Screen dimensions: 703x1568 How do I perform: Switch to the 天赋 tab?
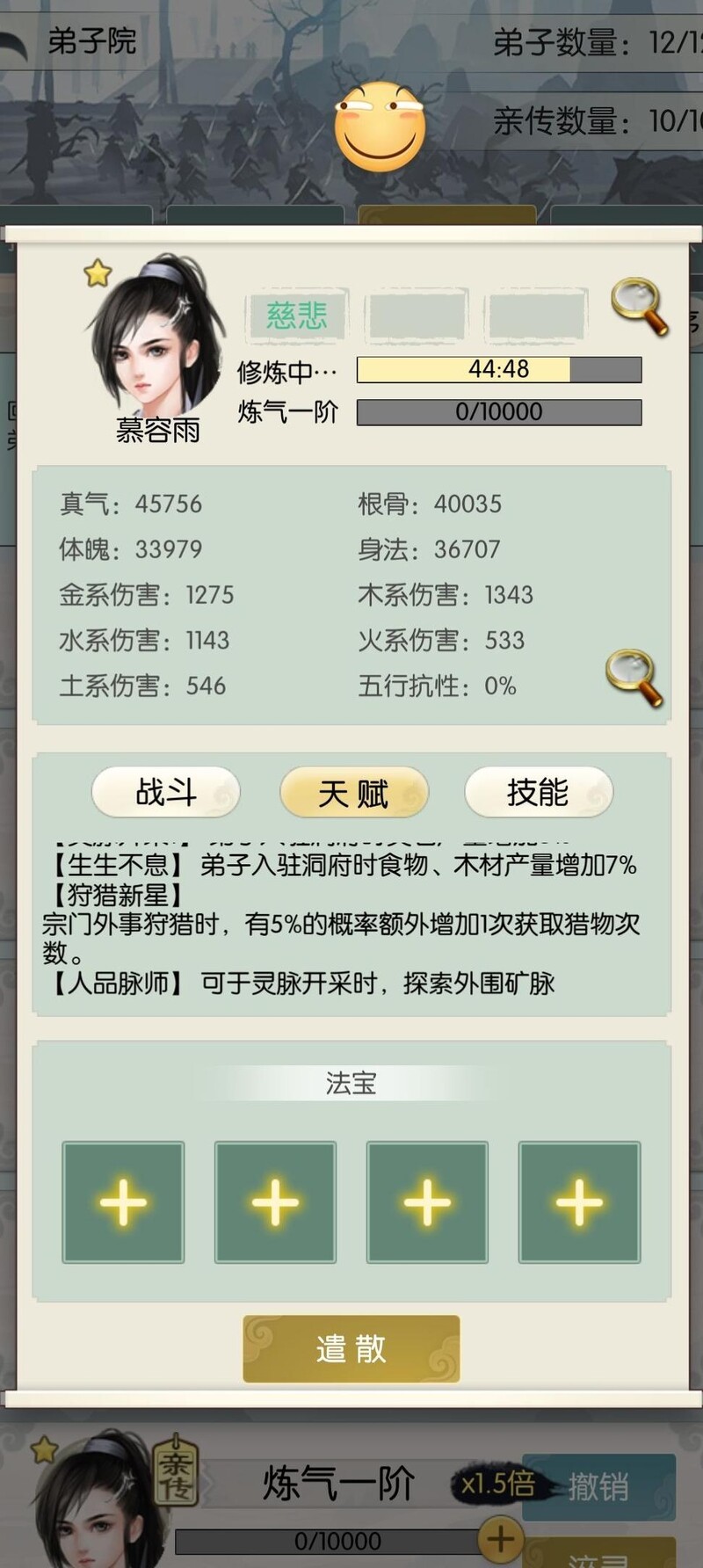[354, 793]
